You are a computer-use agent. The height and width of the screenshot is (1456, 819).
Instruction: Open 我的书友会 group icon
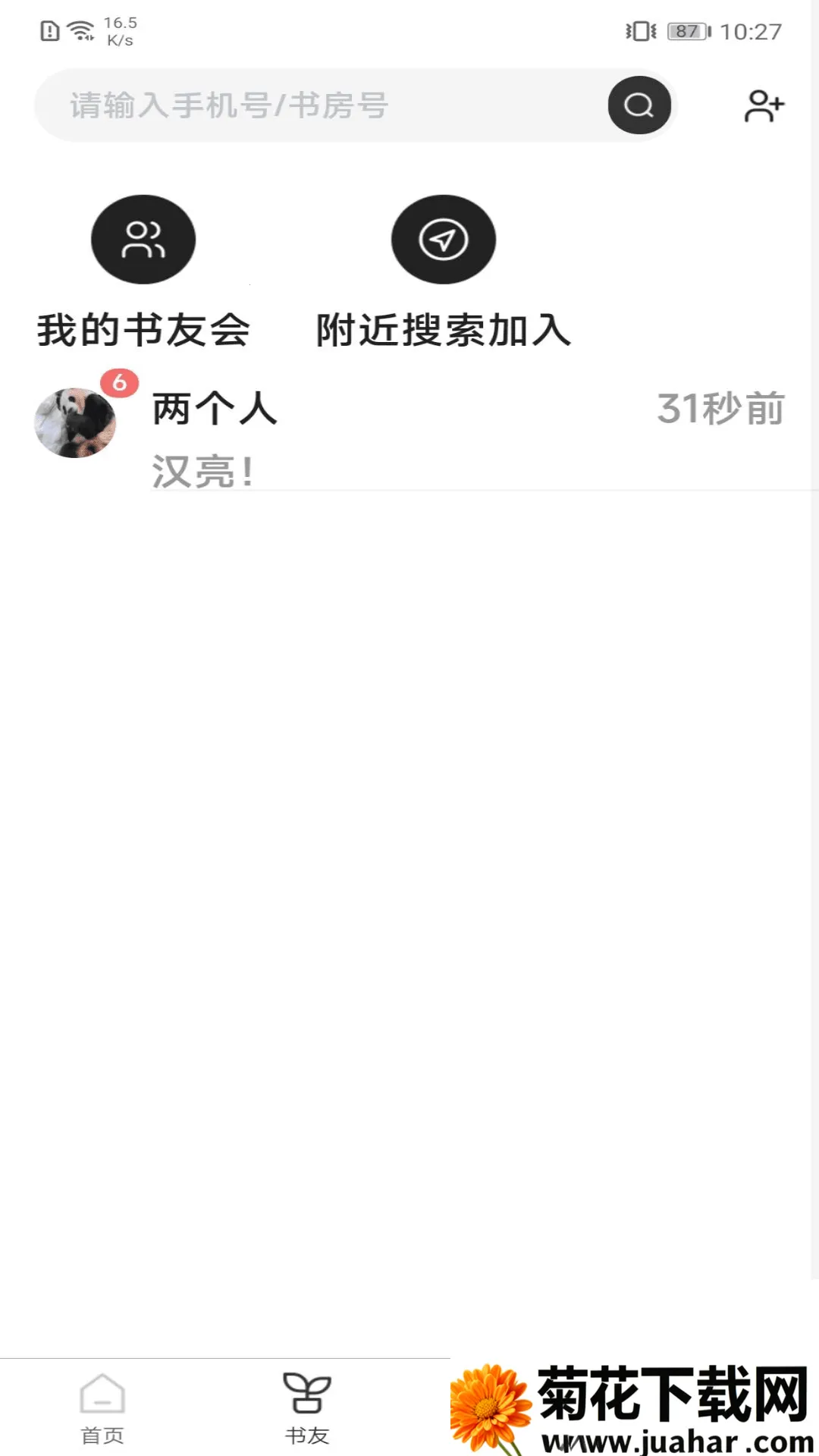coord(143,239)
